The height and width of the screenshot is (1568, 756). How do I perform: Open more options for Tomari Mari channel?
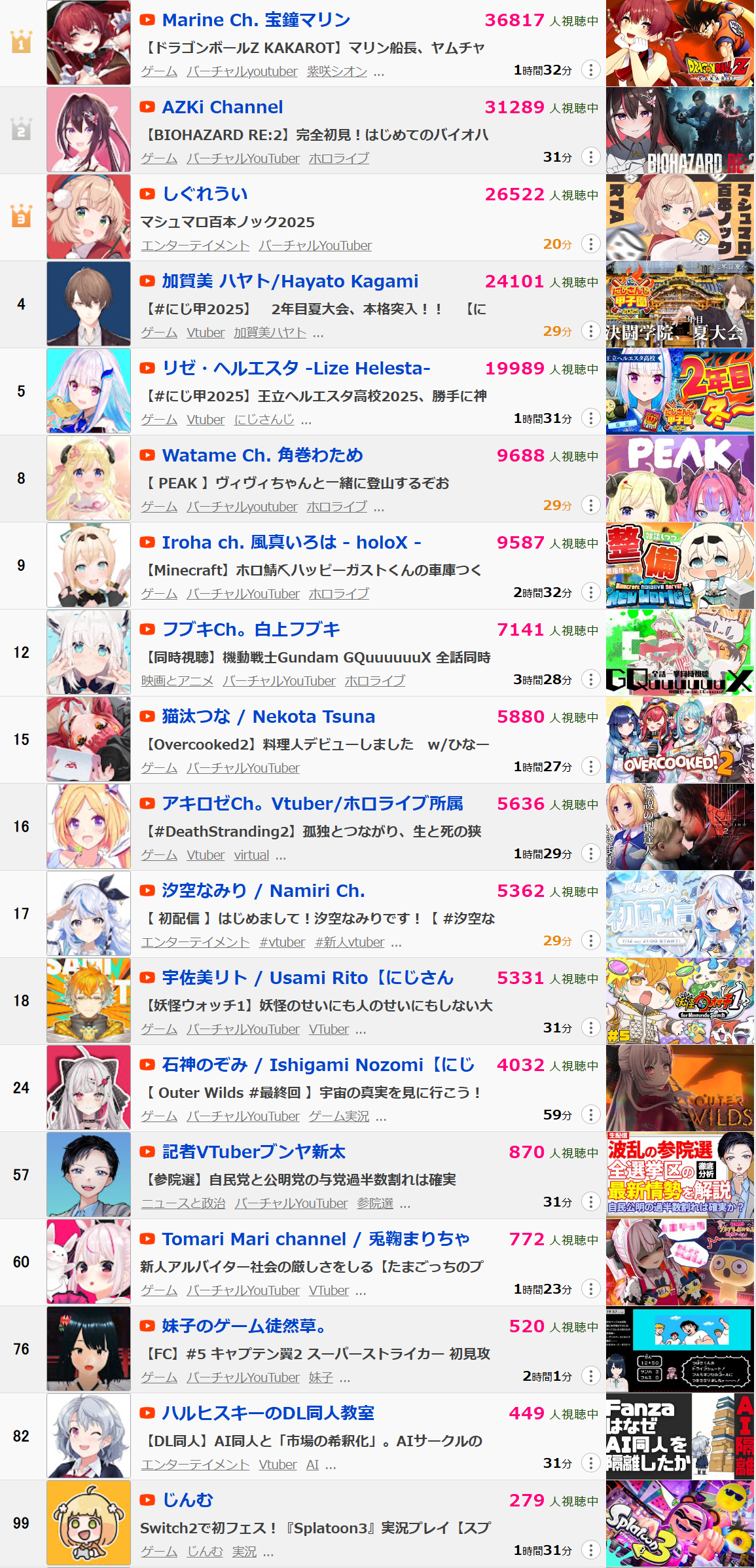[590, 1288]
